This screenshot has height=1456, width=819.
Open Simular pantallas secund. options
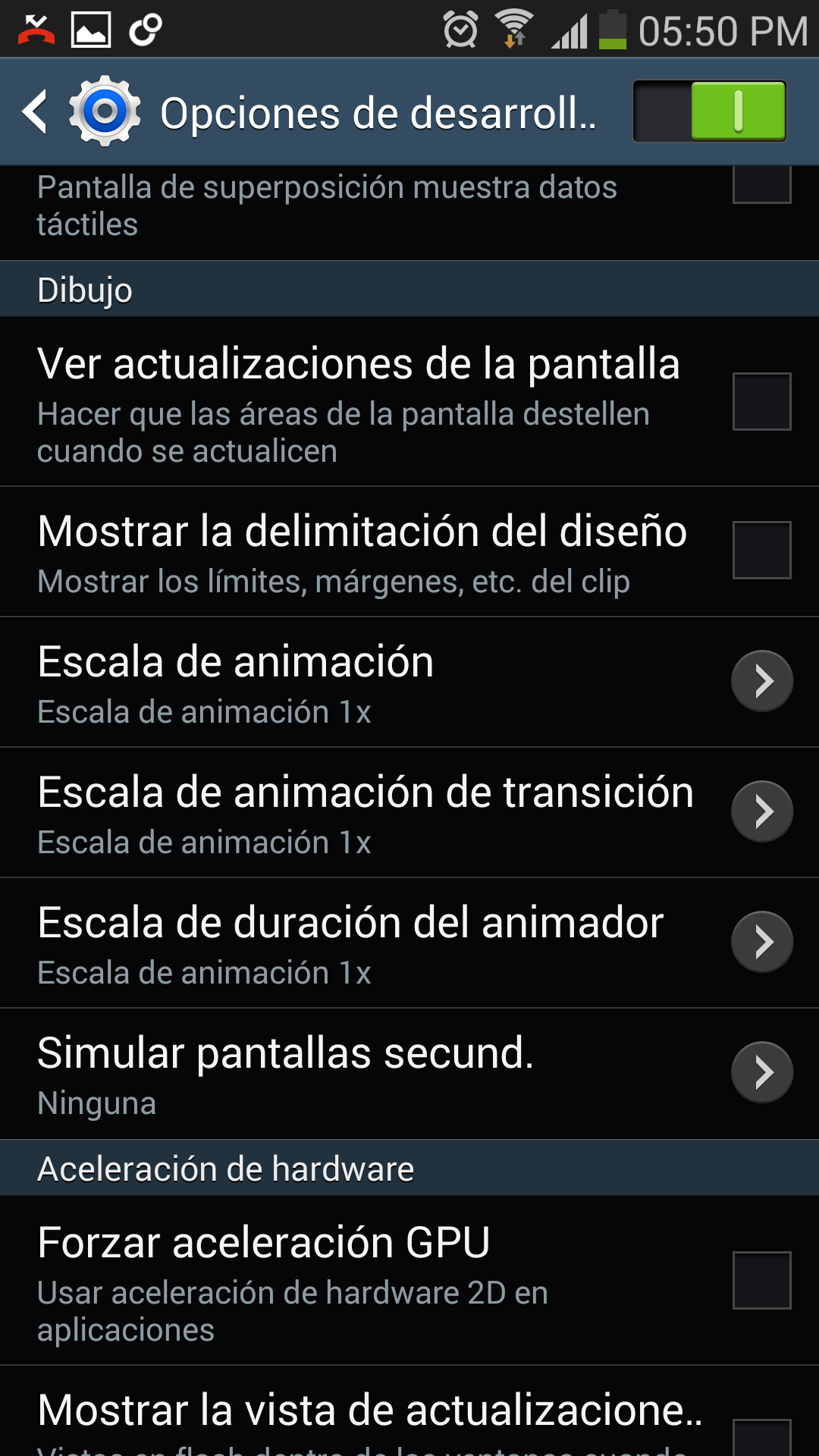pos(409,1073)
